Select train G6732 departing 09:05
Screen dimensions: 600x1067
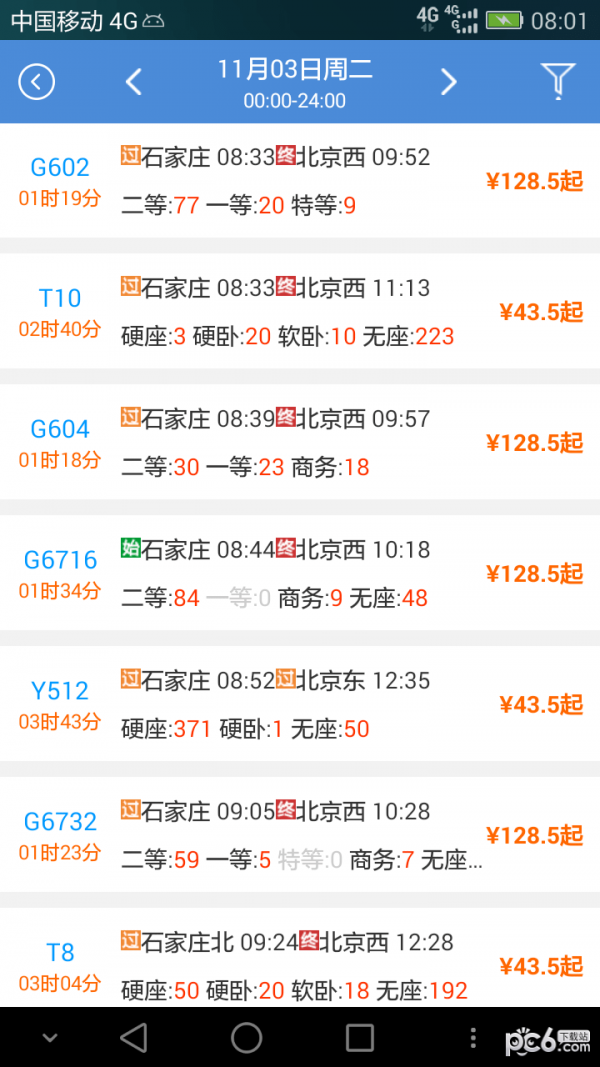click(300, 834)
